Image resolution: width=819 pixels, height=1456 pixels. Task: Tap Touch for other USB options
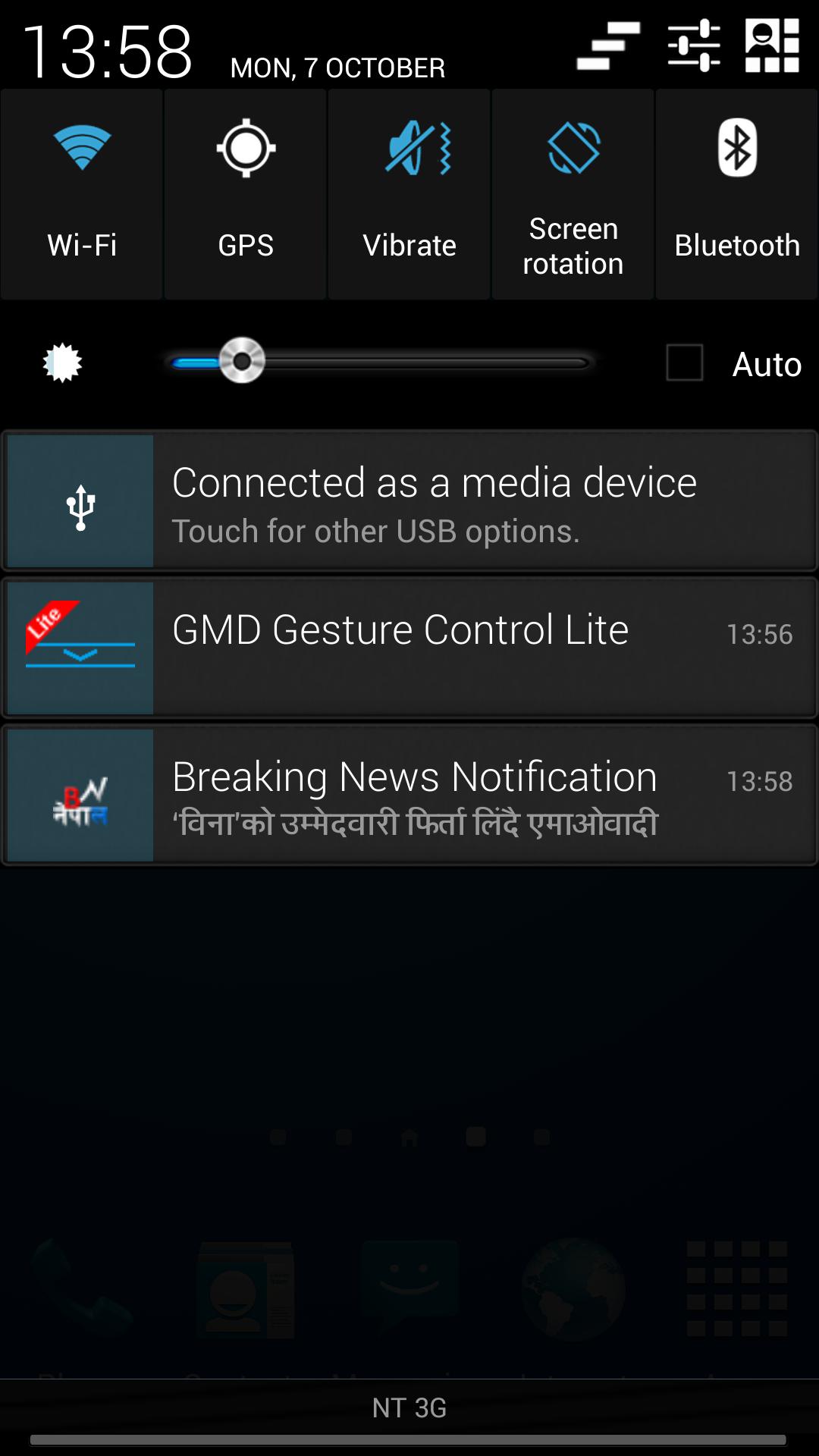click(x=375, y=531)
